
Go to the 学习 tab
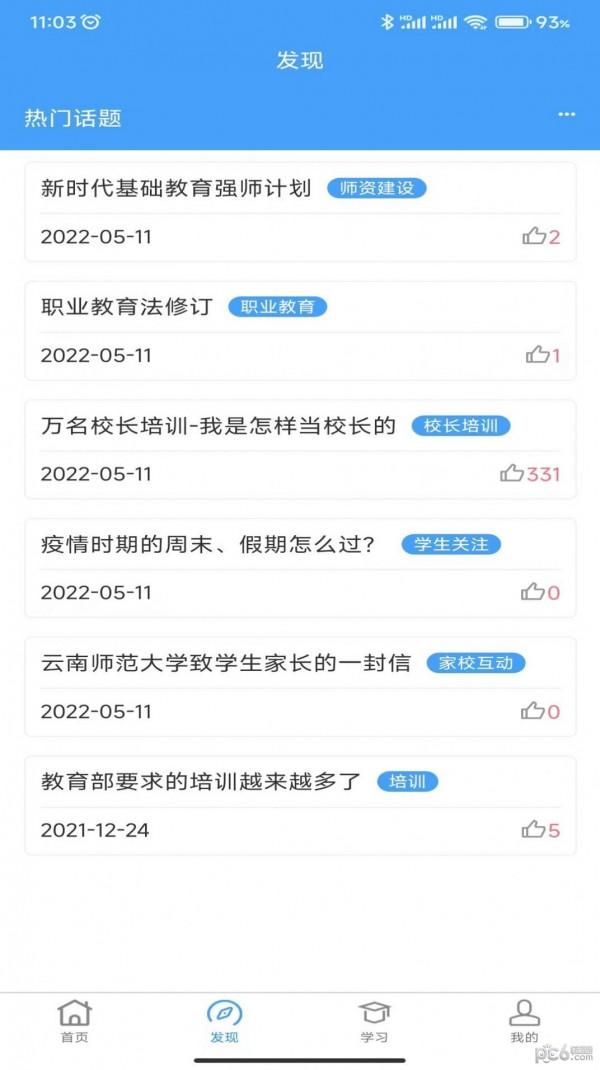pyautogui.click(x=374, y=1021)
